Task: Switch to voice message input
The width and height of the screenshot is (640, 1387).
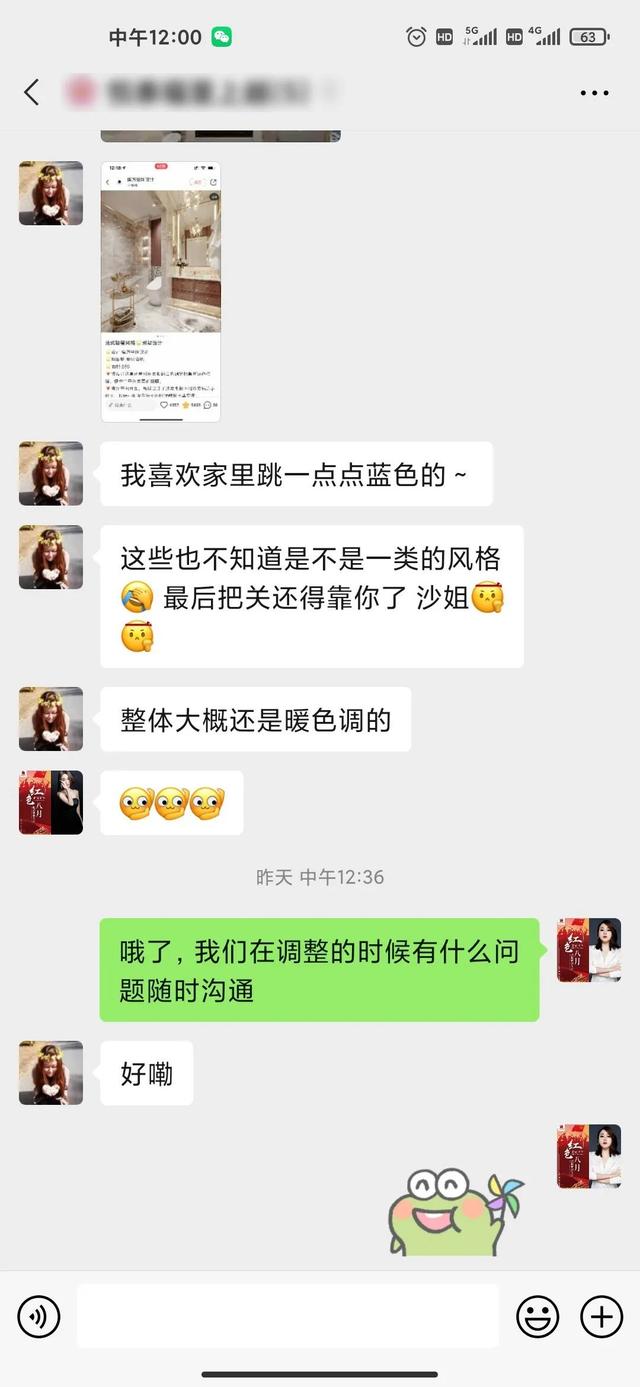Action: tap(39, 1317)
